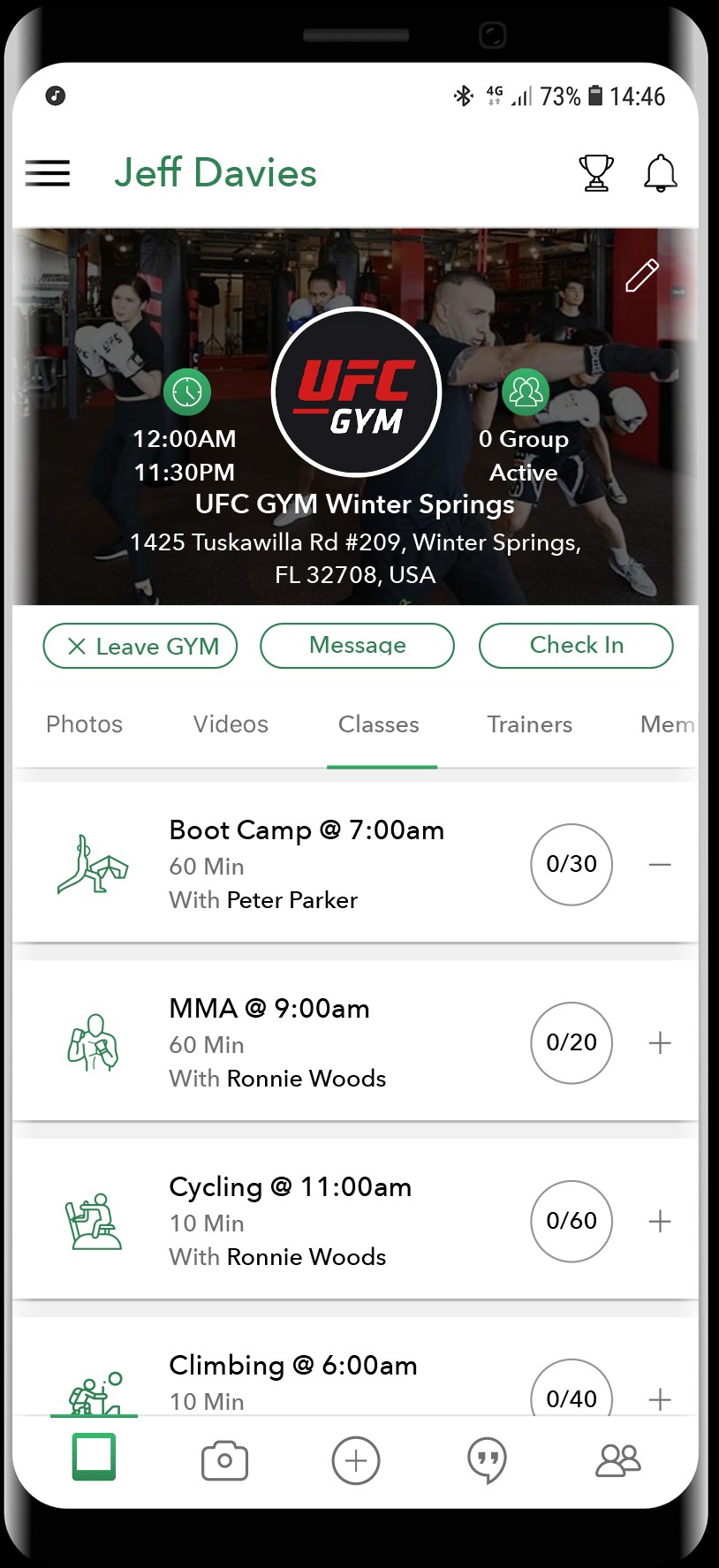
Task: Open the notifications bell
Action: (x=660, y=172)
